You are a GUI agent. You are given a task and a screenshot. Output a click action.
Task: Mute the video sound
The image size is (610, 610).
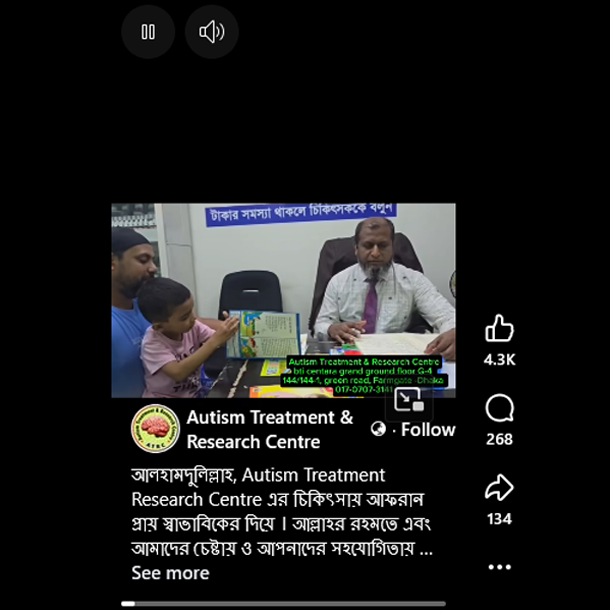click(x=211, y=32)
